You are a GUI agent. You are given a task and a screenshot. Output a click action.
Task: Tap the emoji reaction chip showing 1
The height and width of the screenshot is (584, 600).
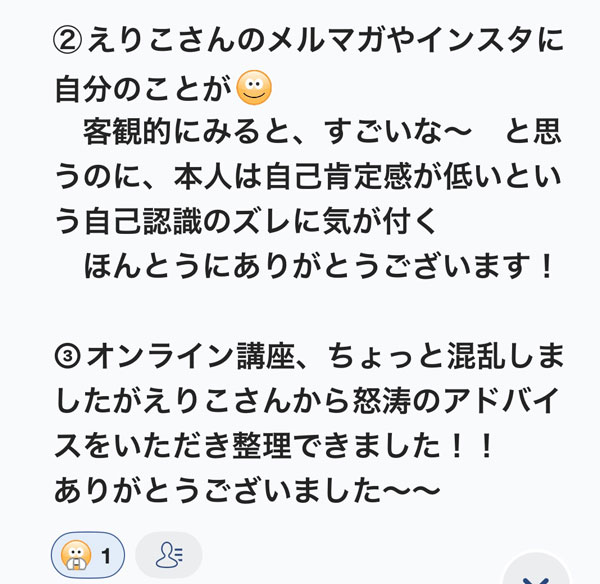pos(88,554)
